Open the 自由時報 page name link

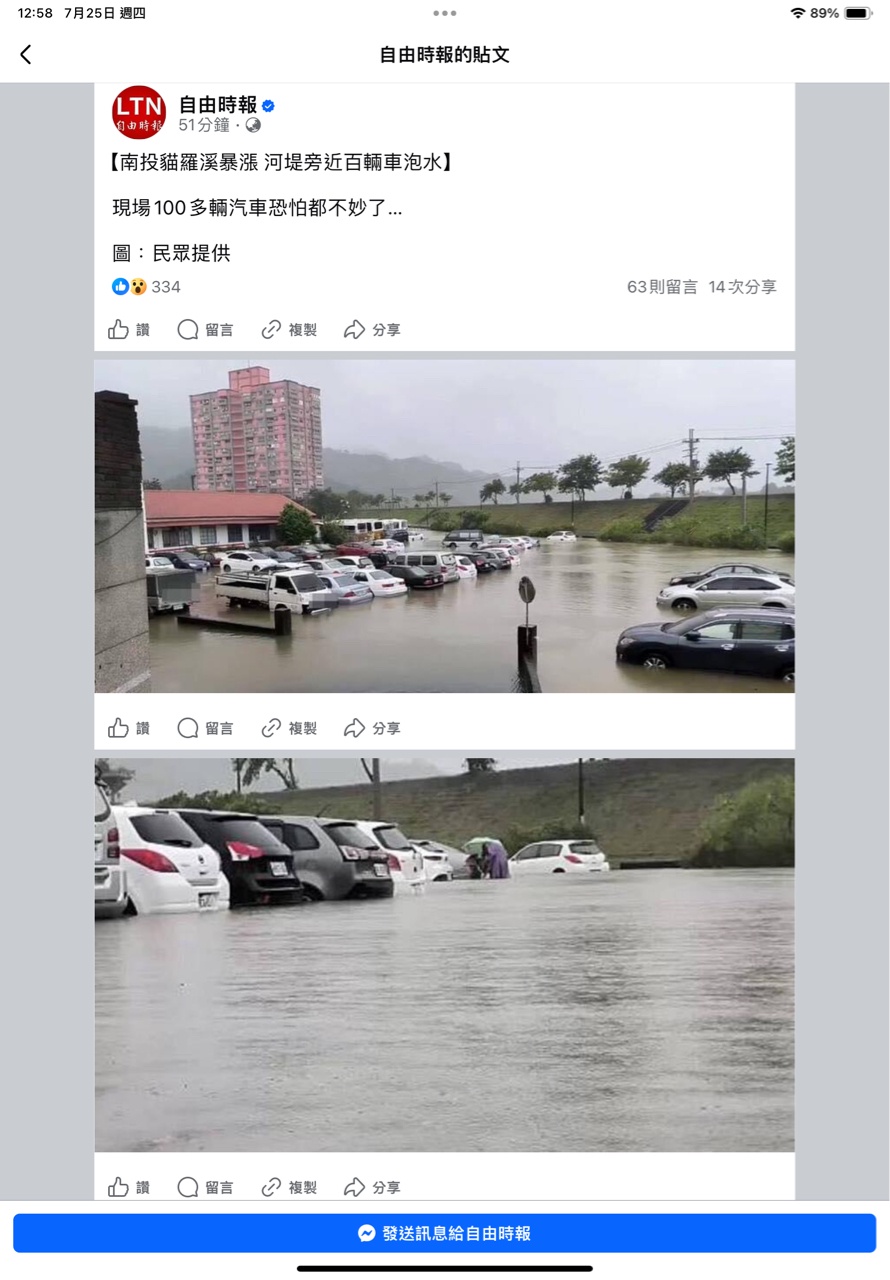[218, 104]
